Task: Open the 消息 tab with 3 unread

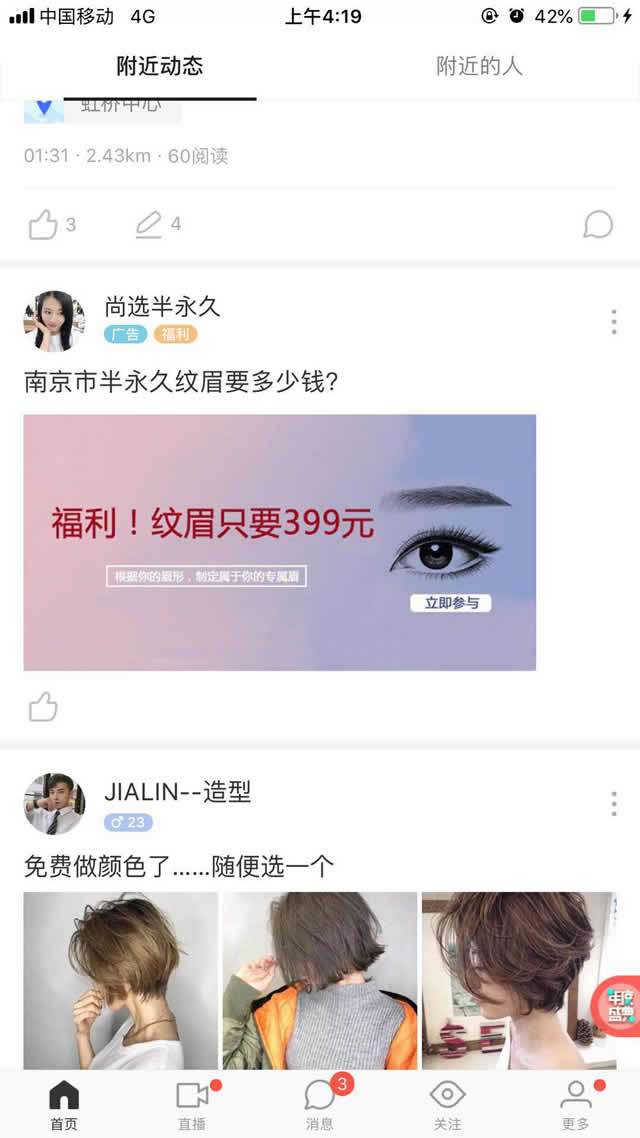Action: tap(320, 1103)
